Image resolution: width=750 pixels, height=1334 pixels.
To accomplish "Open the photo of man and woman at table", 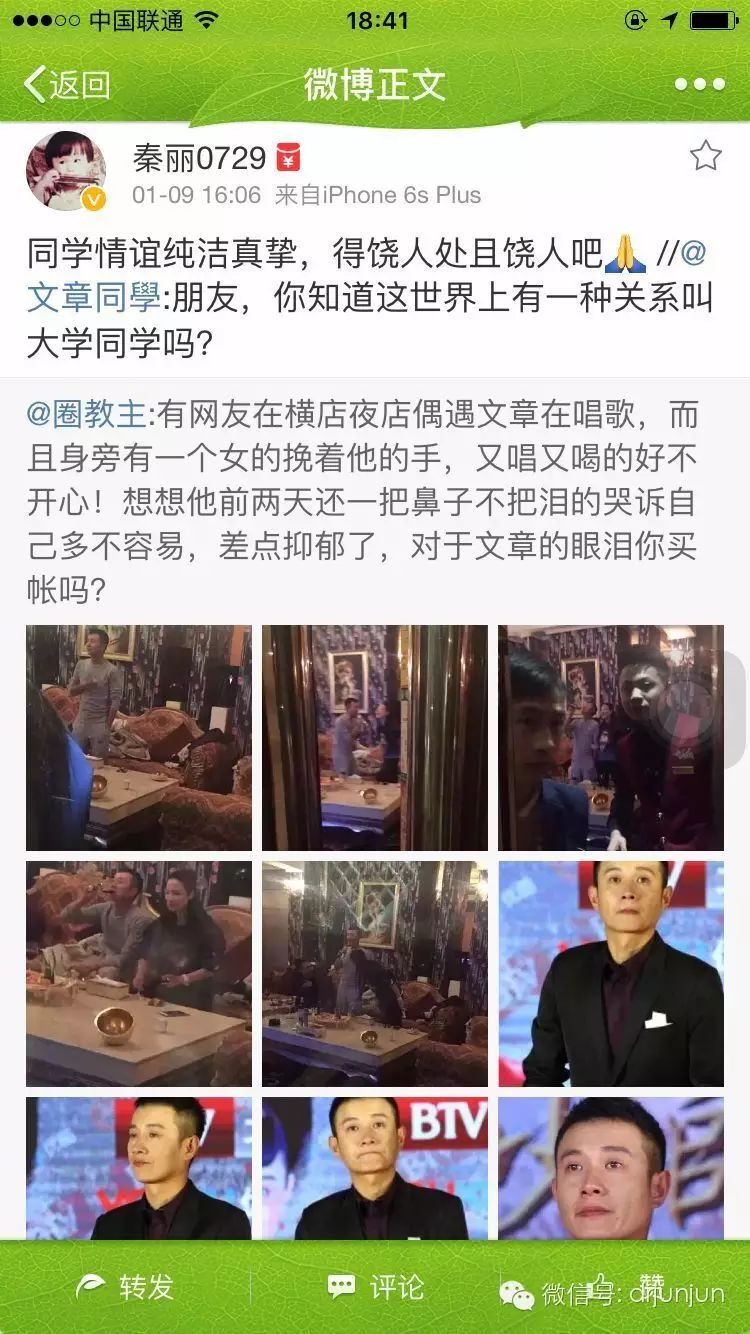I will [139, 974].
